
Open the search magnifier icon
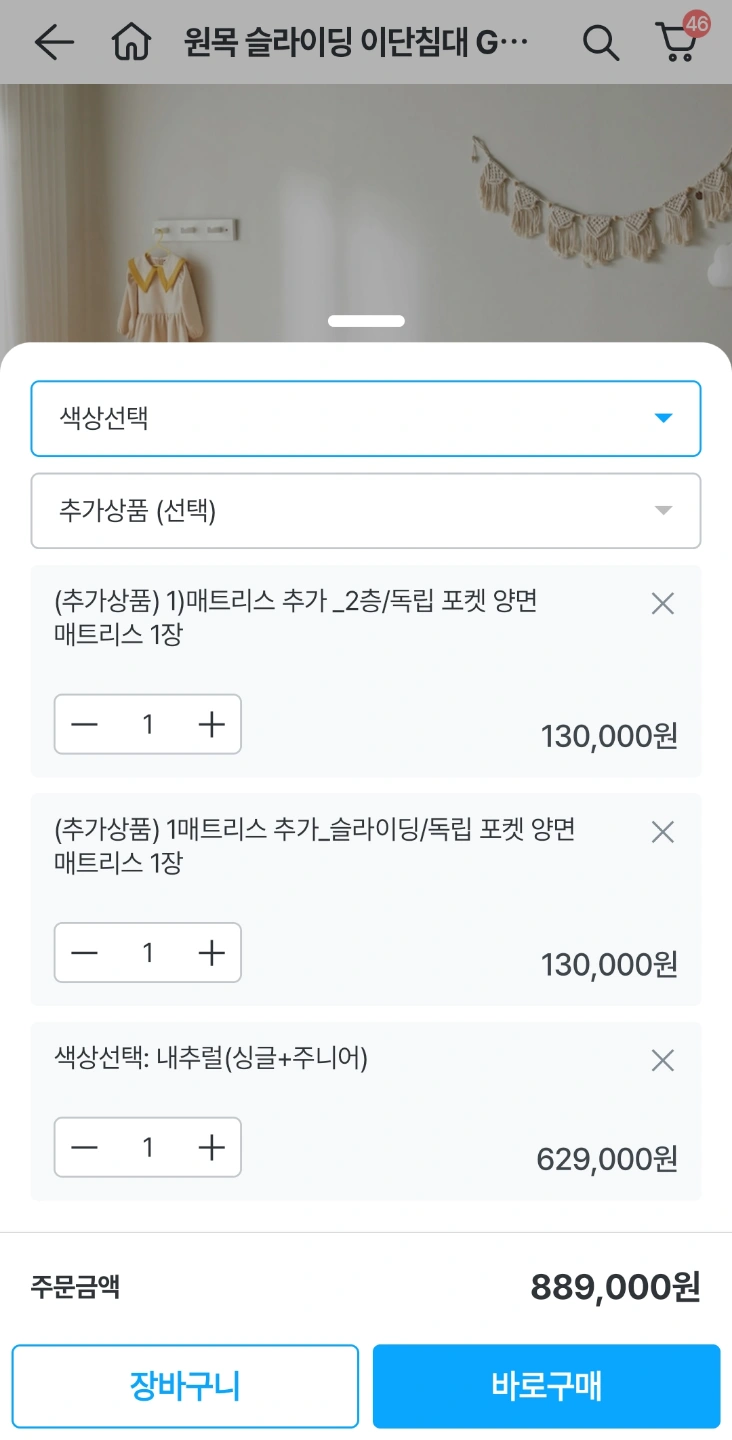(601, 43)
